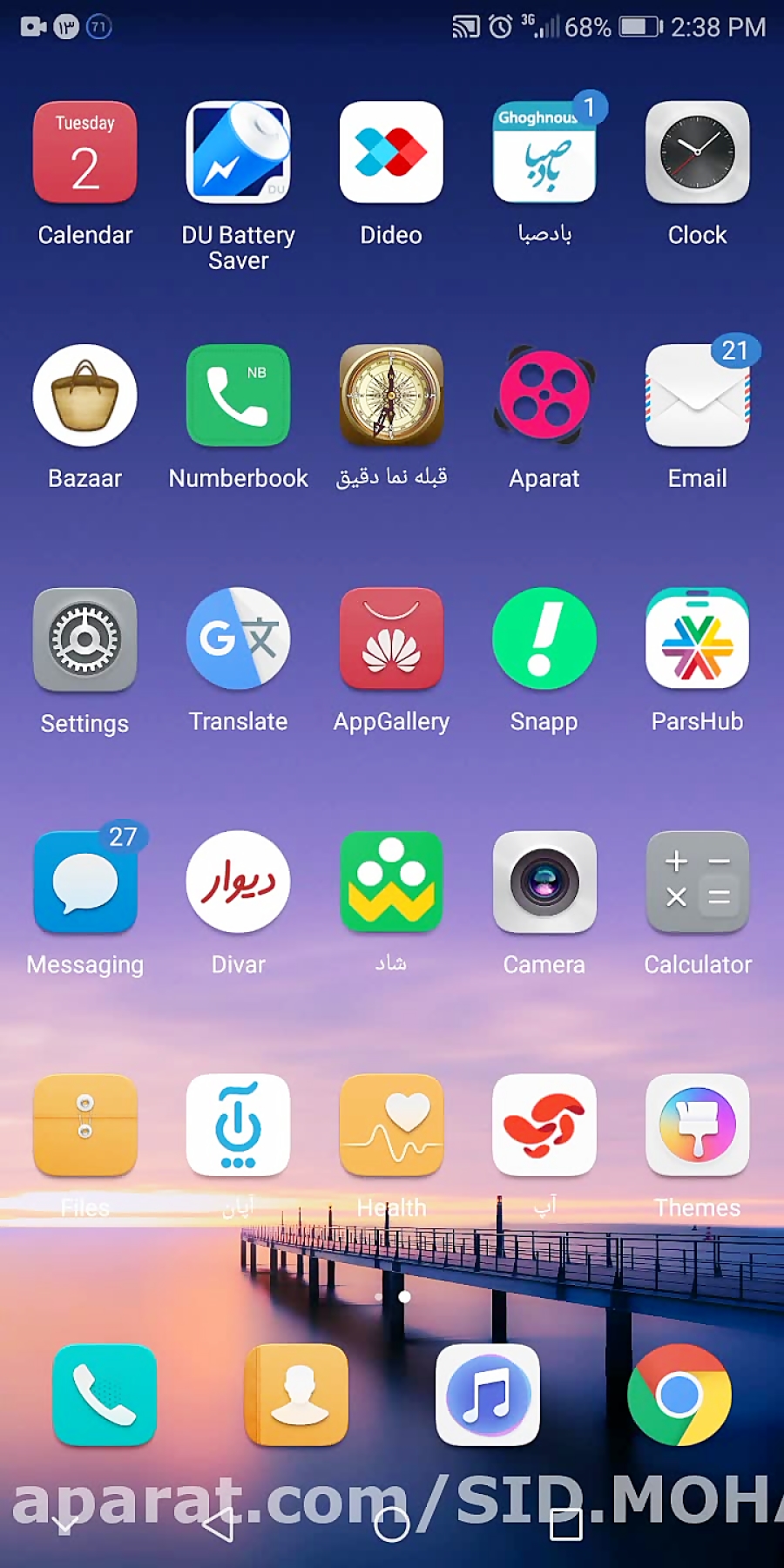Launch the Calculator
The width and height of the screenshot is (784, 1568).
(697, 882)
